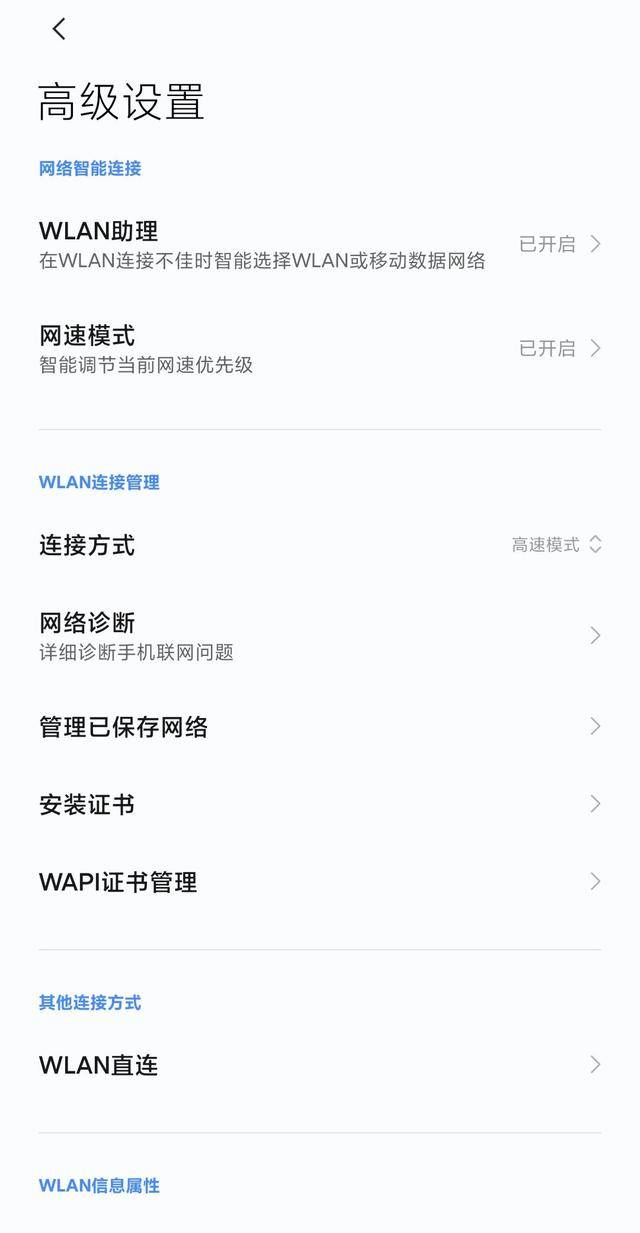
Task: Select 安装证书
Action: [320, 805]
